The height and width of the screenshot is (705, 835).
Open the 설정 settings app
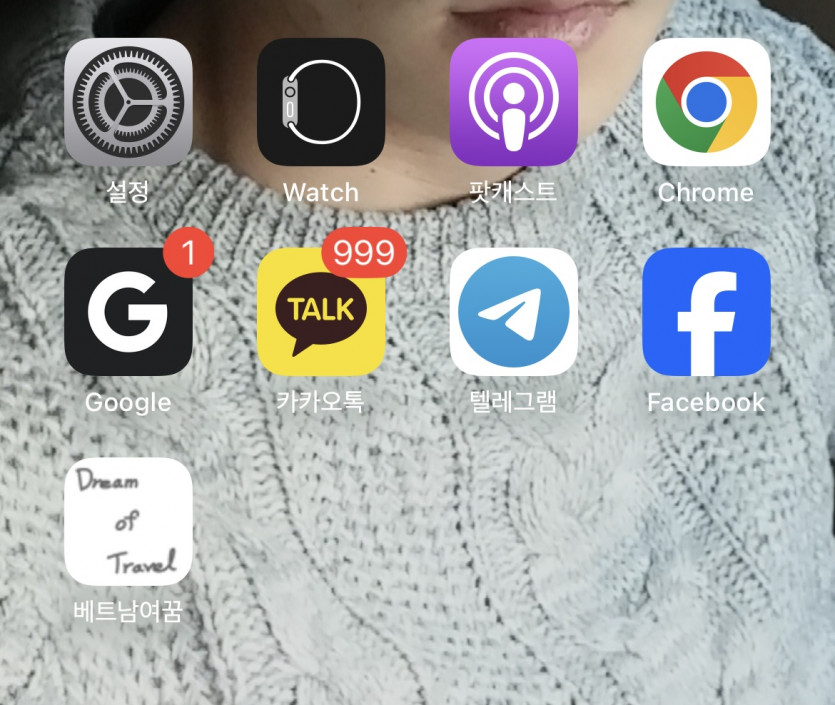click(x=128, y=102)
